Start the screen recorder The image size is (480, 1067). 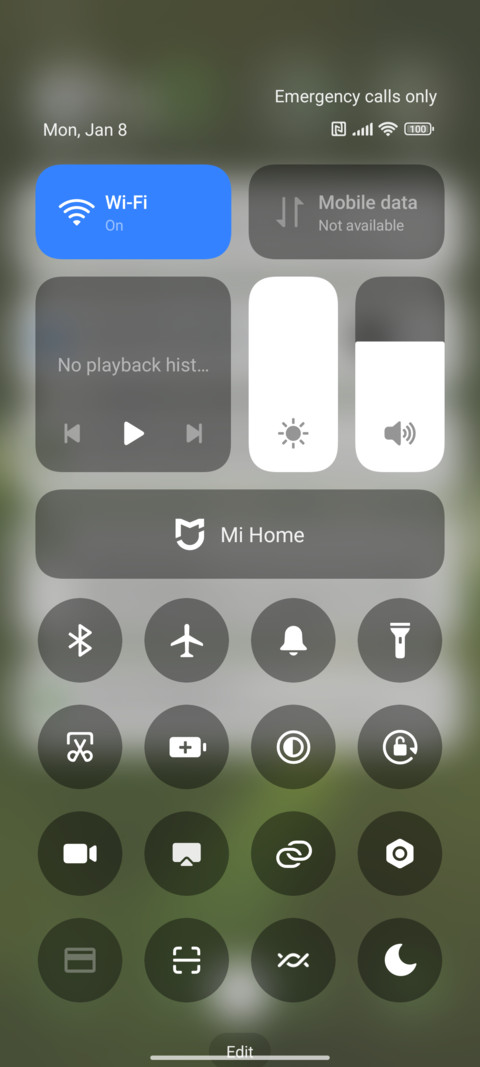pyautogui.click(x=80, y=853)
